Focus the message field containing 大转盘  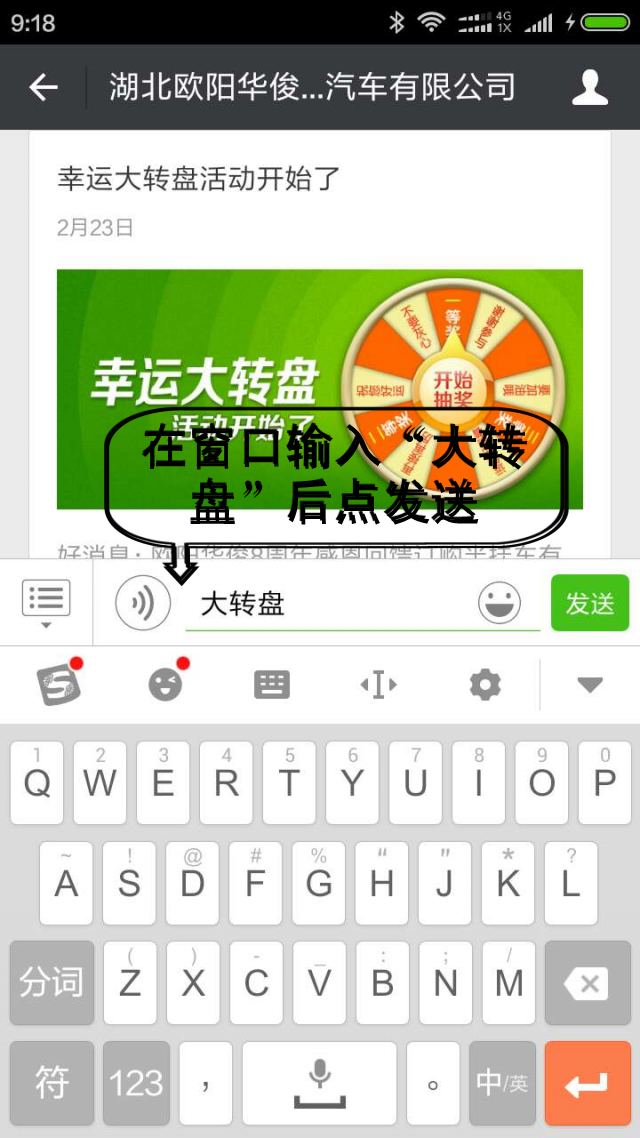[330, 603]
